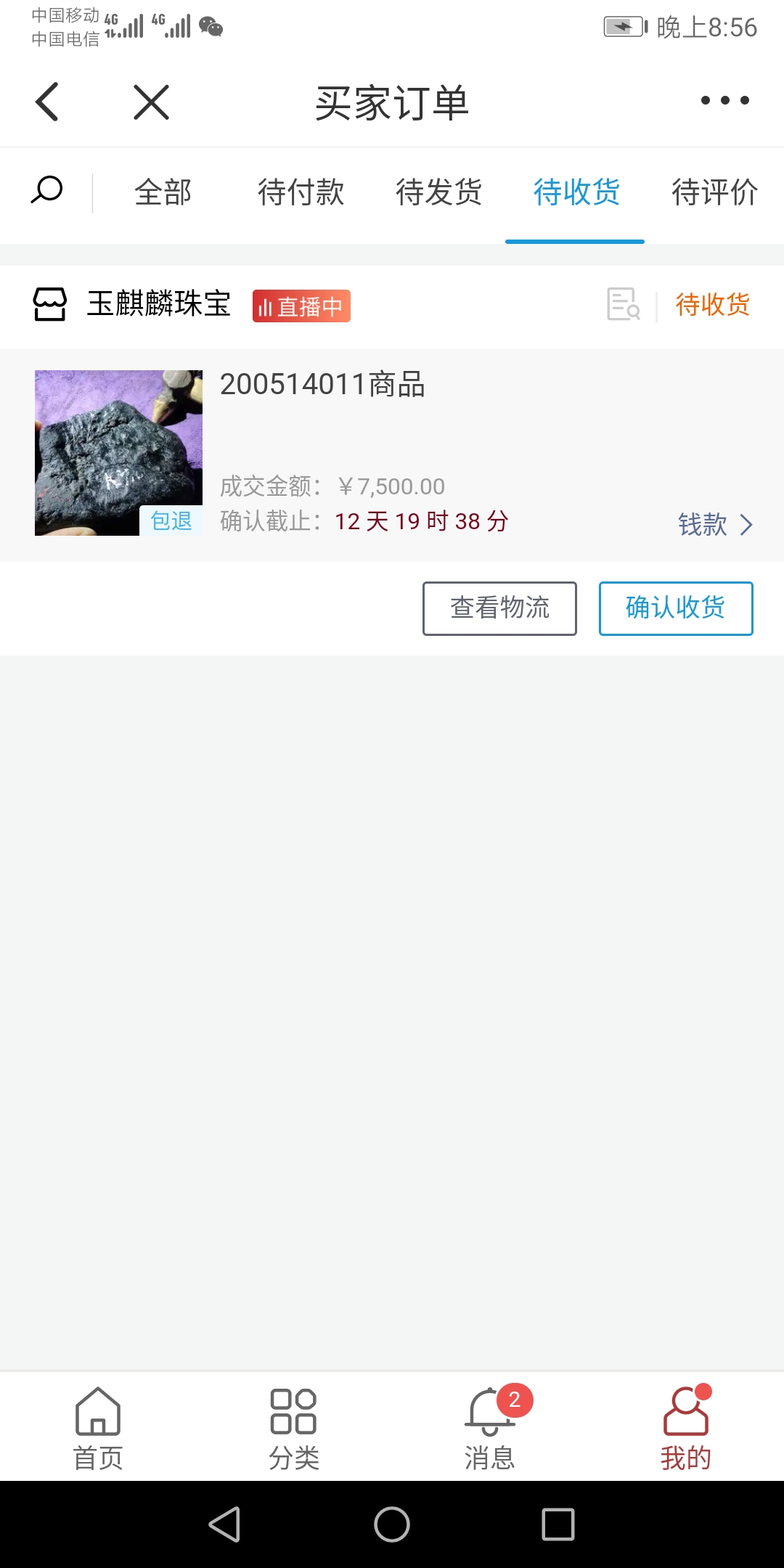Switch to the 待评价 tab
This screenshot has width=784, height=1568.
pos(714,192)
